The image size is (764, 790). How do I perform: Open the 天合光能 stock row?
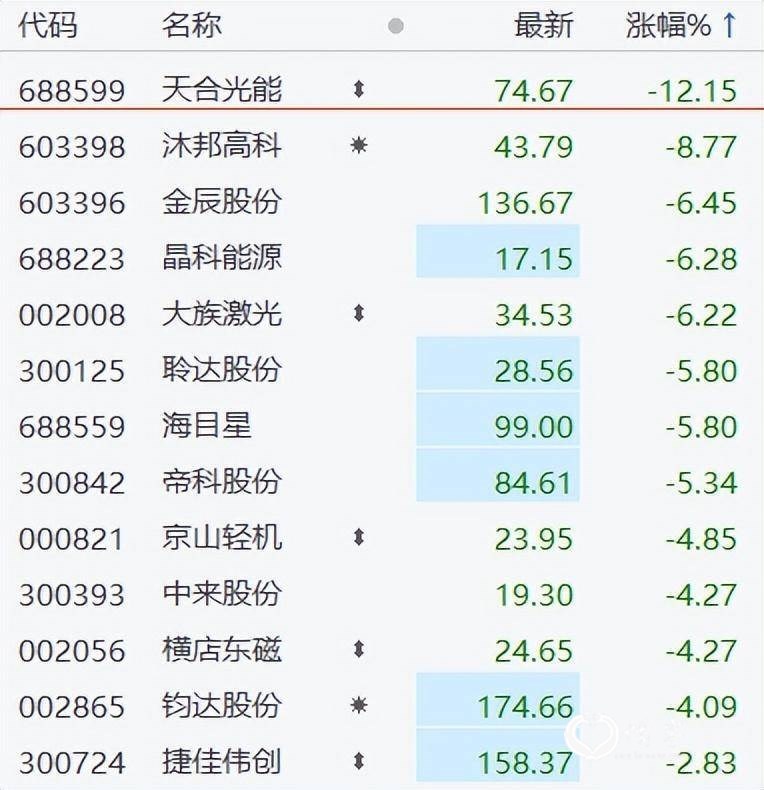[x=222, y=91]
